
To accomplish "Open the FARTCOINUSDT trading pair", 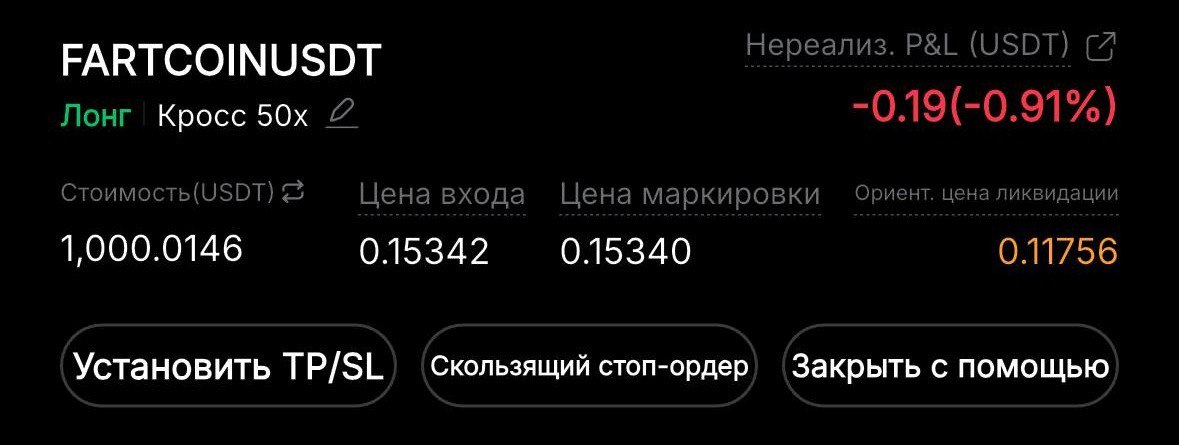I will pos(221,62).
